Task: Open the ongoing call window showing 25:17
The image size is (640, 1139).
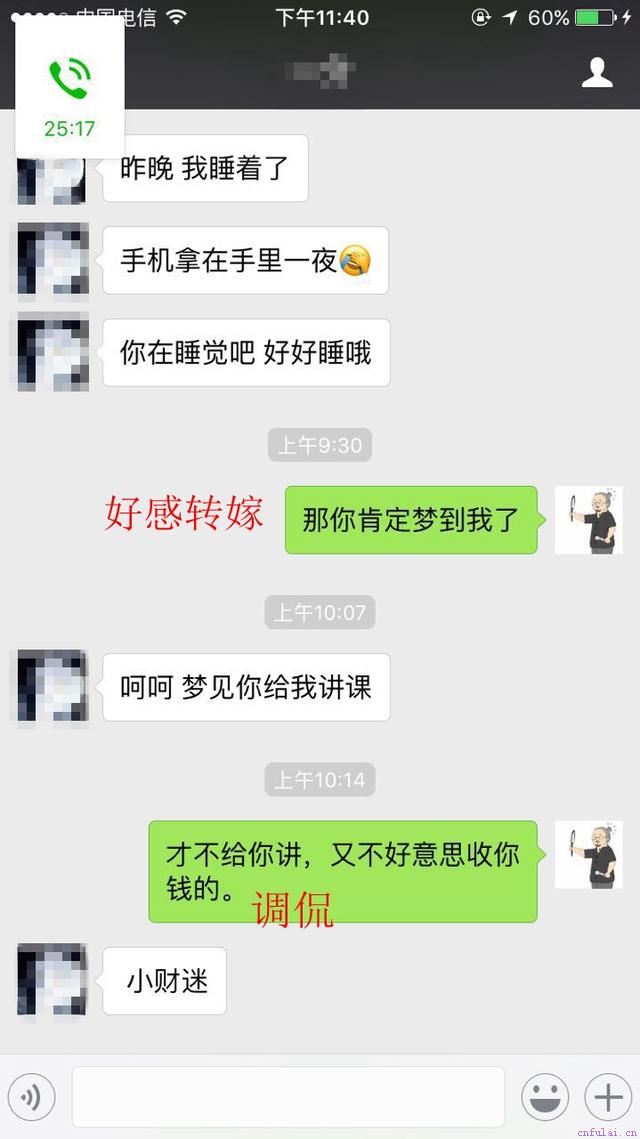Action: pos(70,88)
